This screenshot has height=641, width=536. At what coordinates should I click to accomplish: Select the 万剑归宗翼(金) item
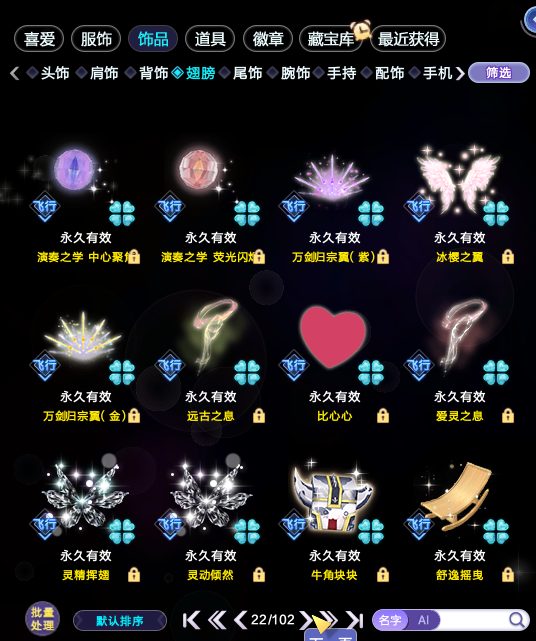(85, 363)
